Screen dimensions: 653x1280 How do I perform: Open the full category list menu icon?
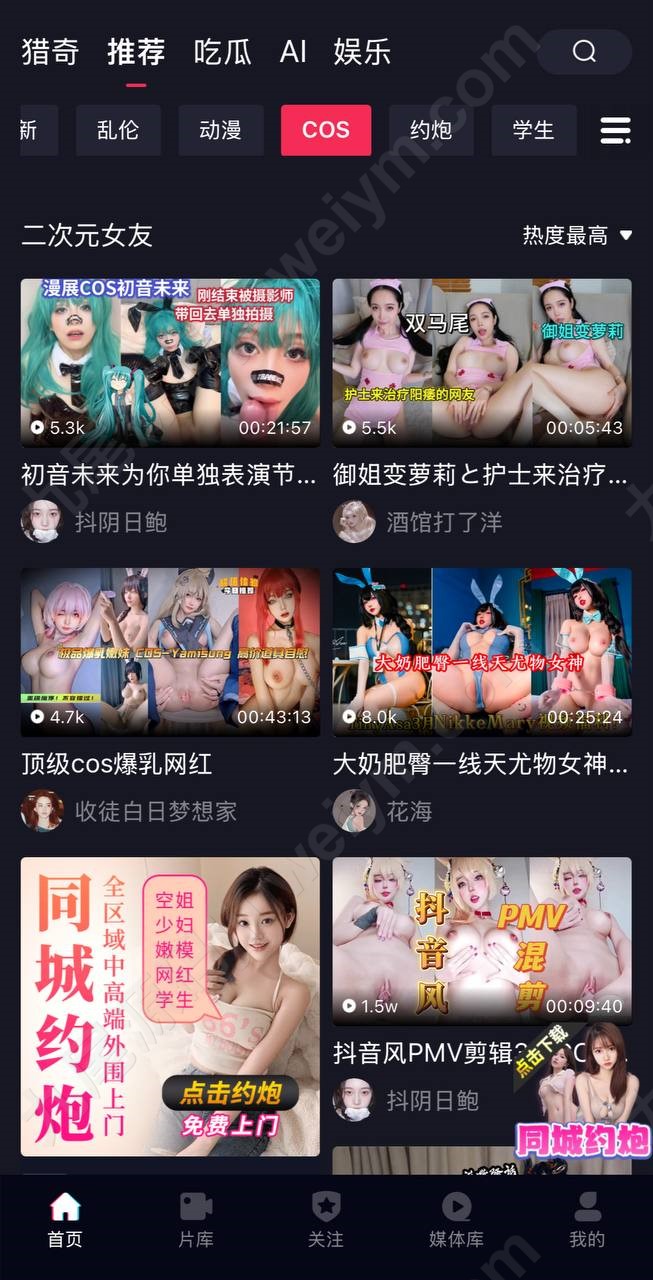615,130
